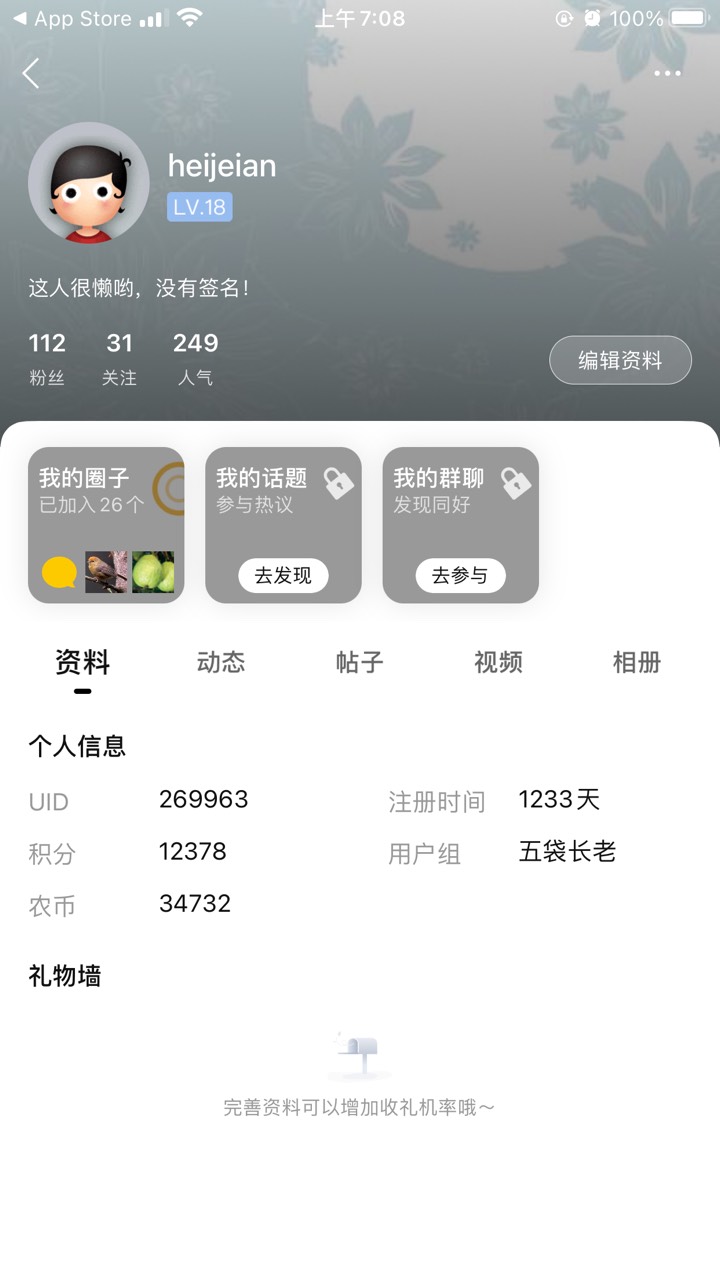View the 31 关注 following list

click(x=119, y=358)
